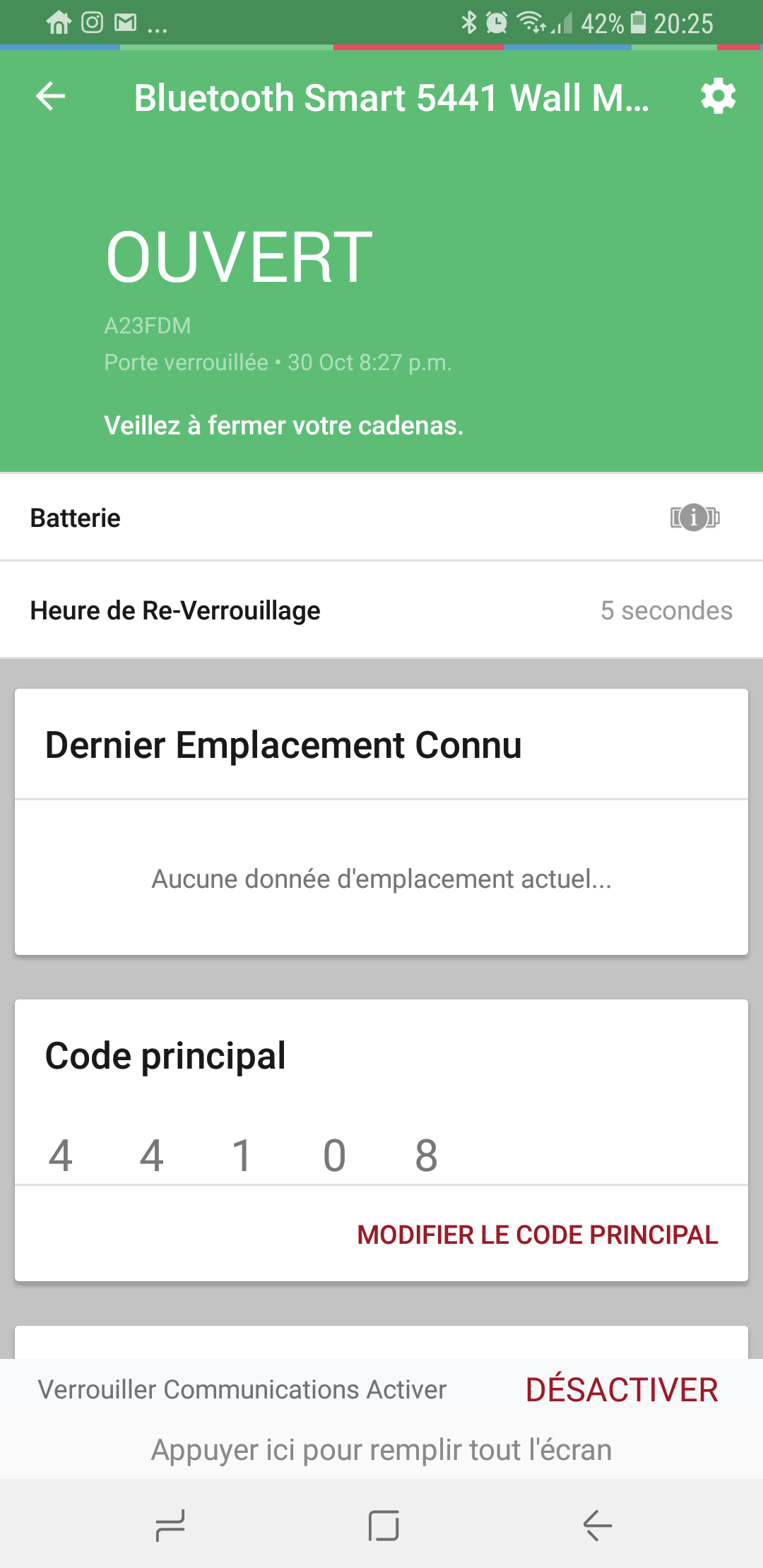Tap Veillez à fermer votre cadenas message
Image resolution: width=763 pixels, height=1568 pixels.
point(284,425)
